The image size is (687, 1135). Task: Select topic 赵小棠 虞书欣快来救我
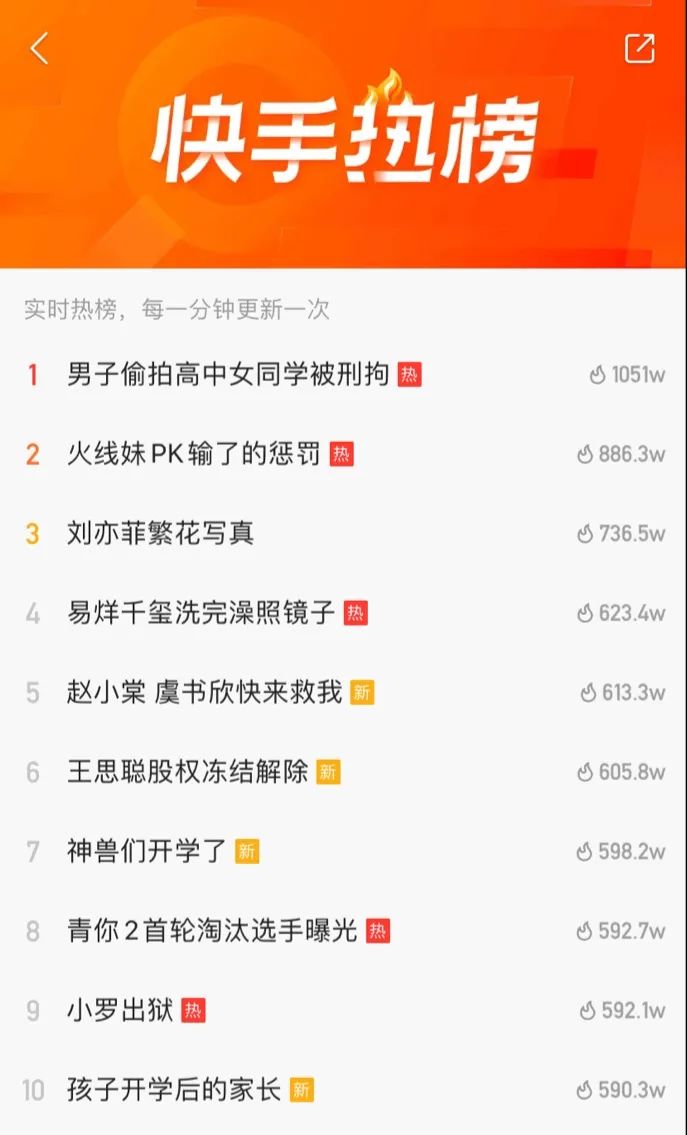[204, 692]
